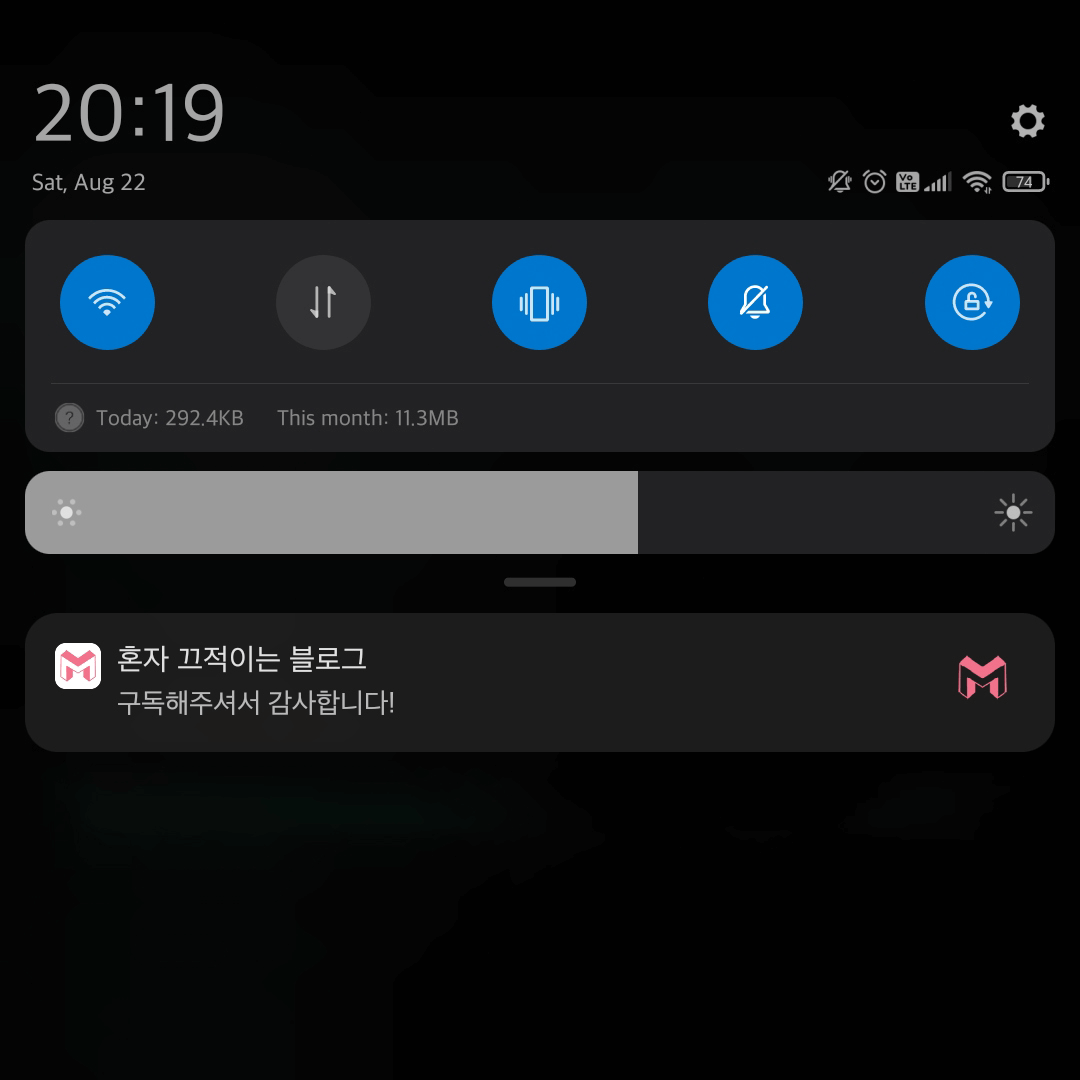Tap the panel handle to expand quick settings
Screen dimensions: 1080x1080
[540, 582]
